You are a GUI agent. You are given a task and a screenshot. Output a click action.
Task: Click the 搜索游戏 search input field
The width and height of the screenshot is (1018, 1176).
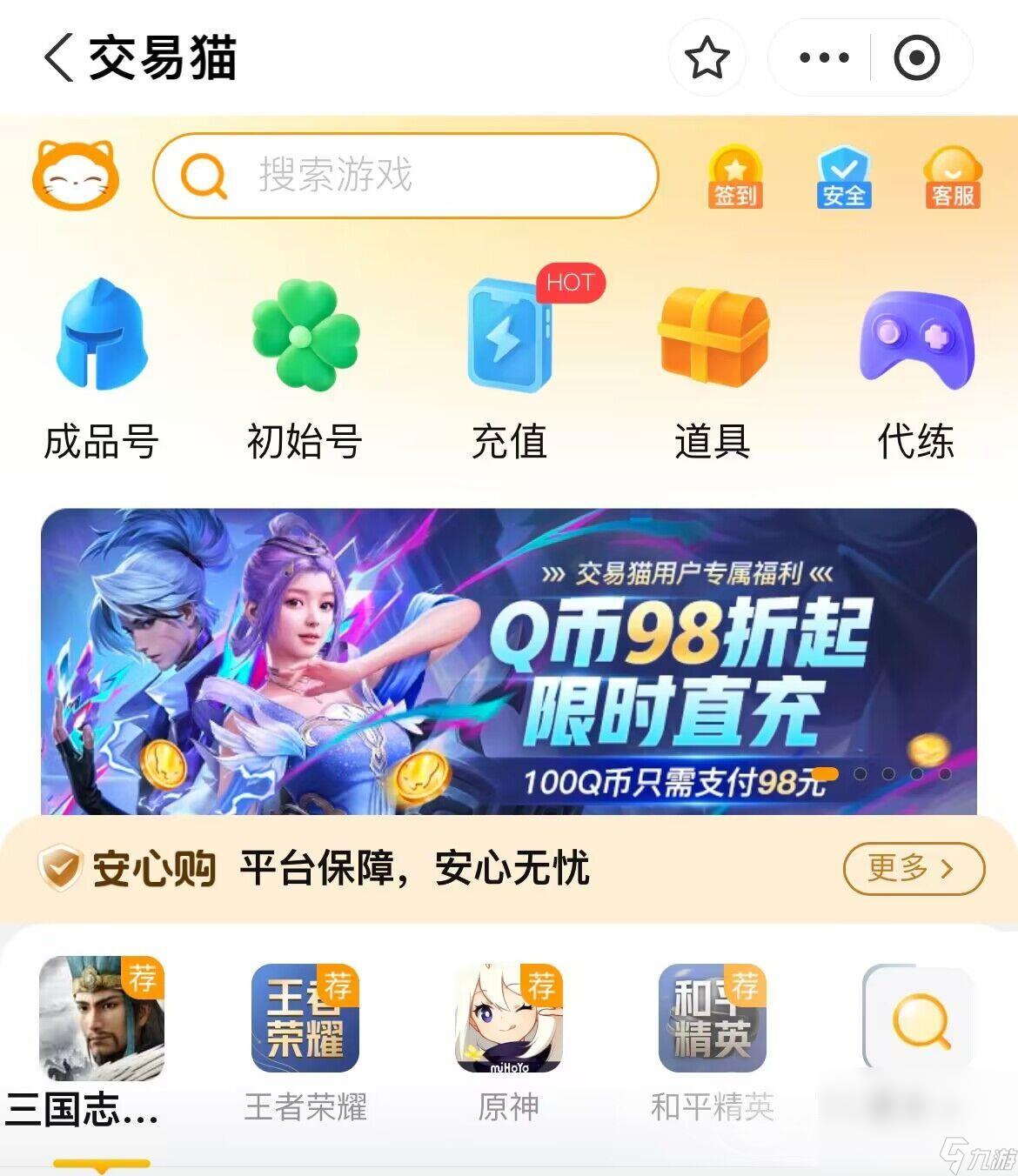point(406,175)
